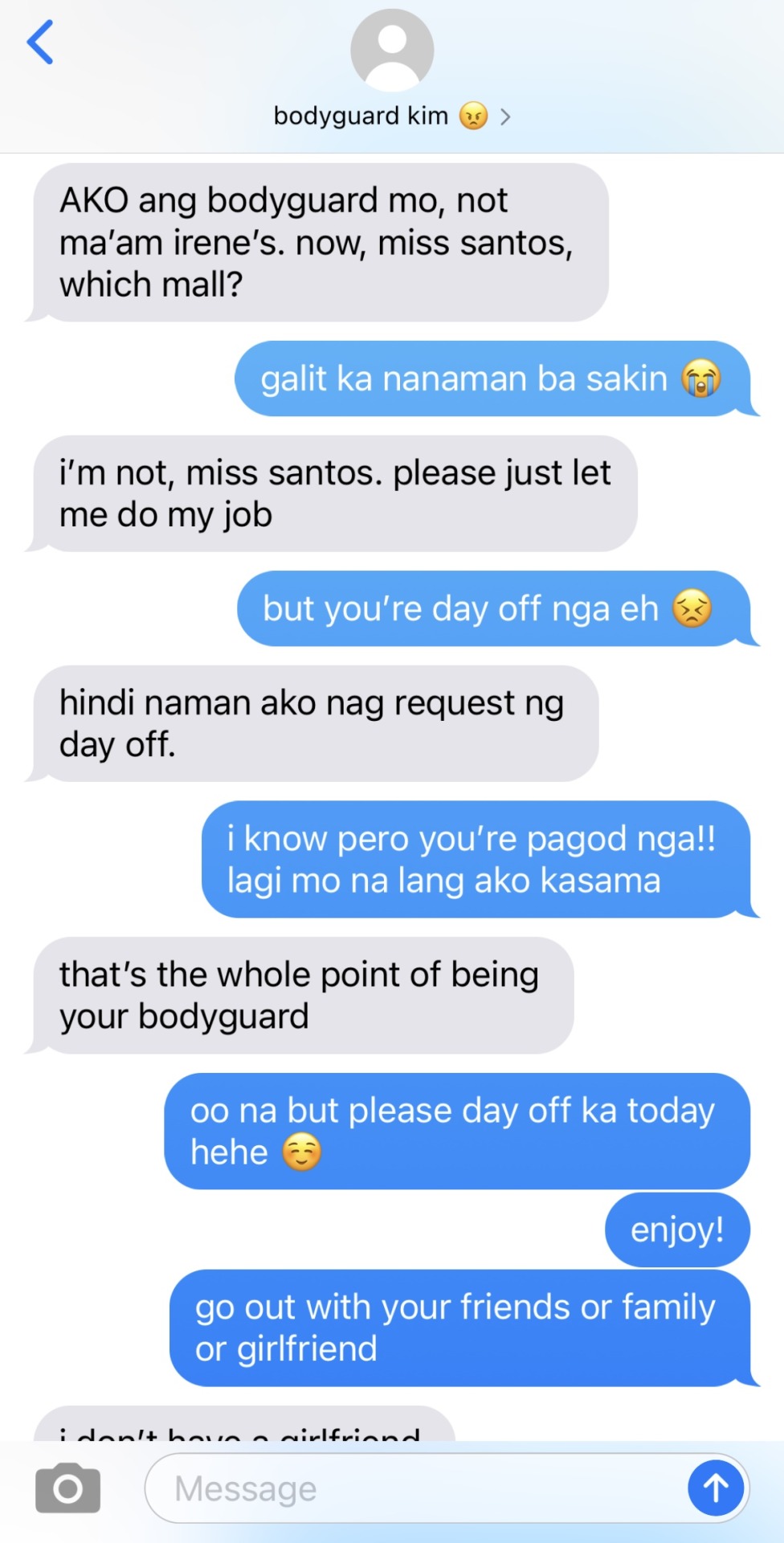The height and width of the screenshot is (1543, 784).
Task: Go back to the messages list
Action: pos(40,42)
